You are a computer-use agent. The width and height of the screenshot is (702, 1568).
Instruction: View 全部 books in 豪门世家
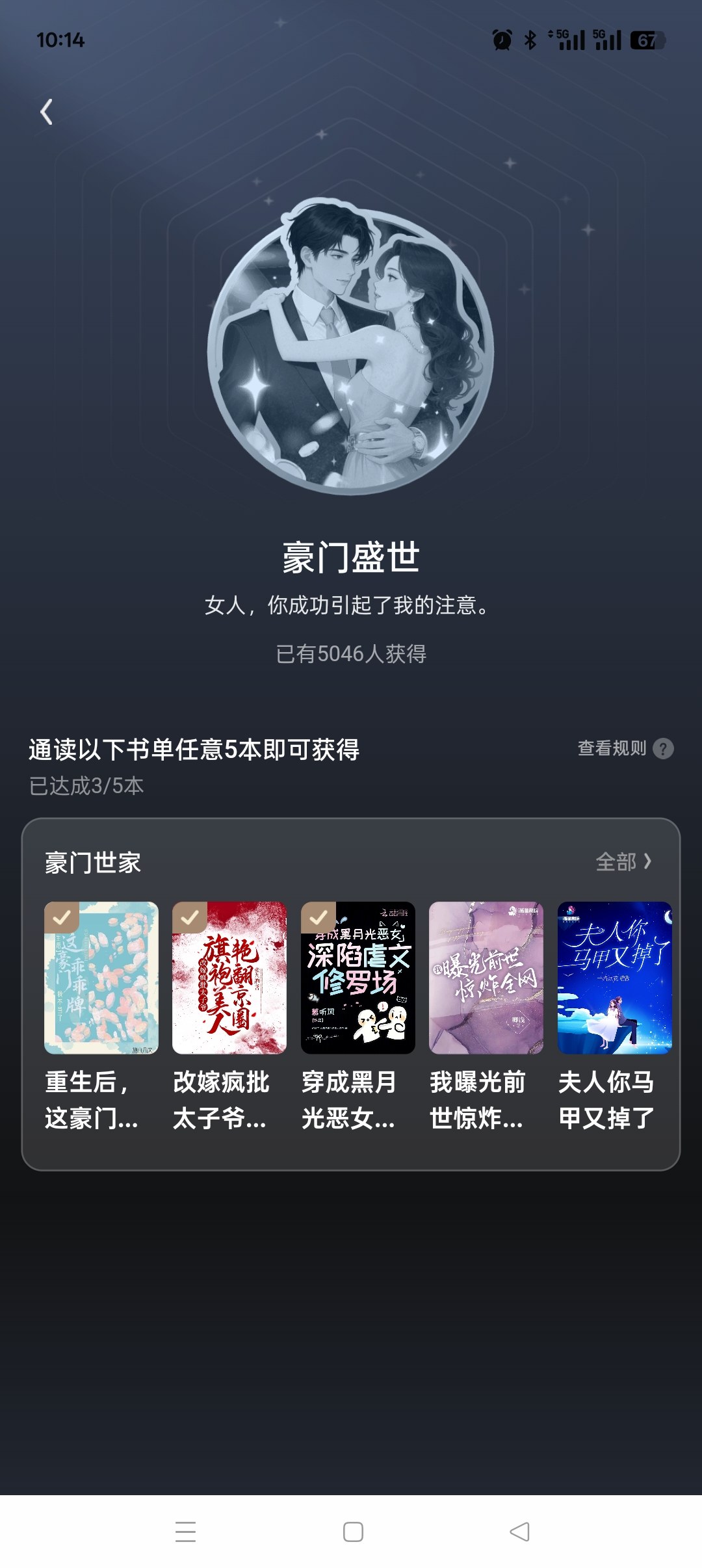pyautogui.click(x=623, y=862)
